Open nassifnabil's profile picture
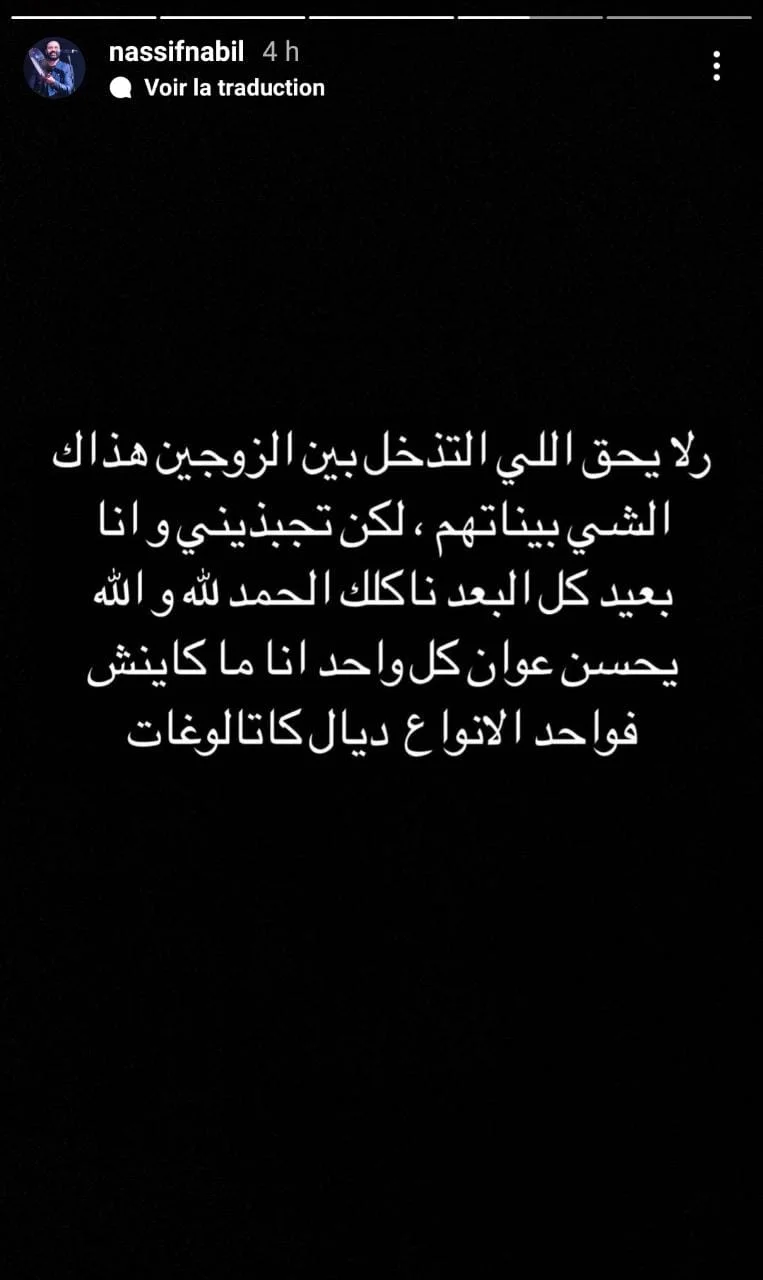This screenshot has width=763, height=1280. pyautogui.click(x=54, y=68)
